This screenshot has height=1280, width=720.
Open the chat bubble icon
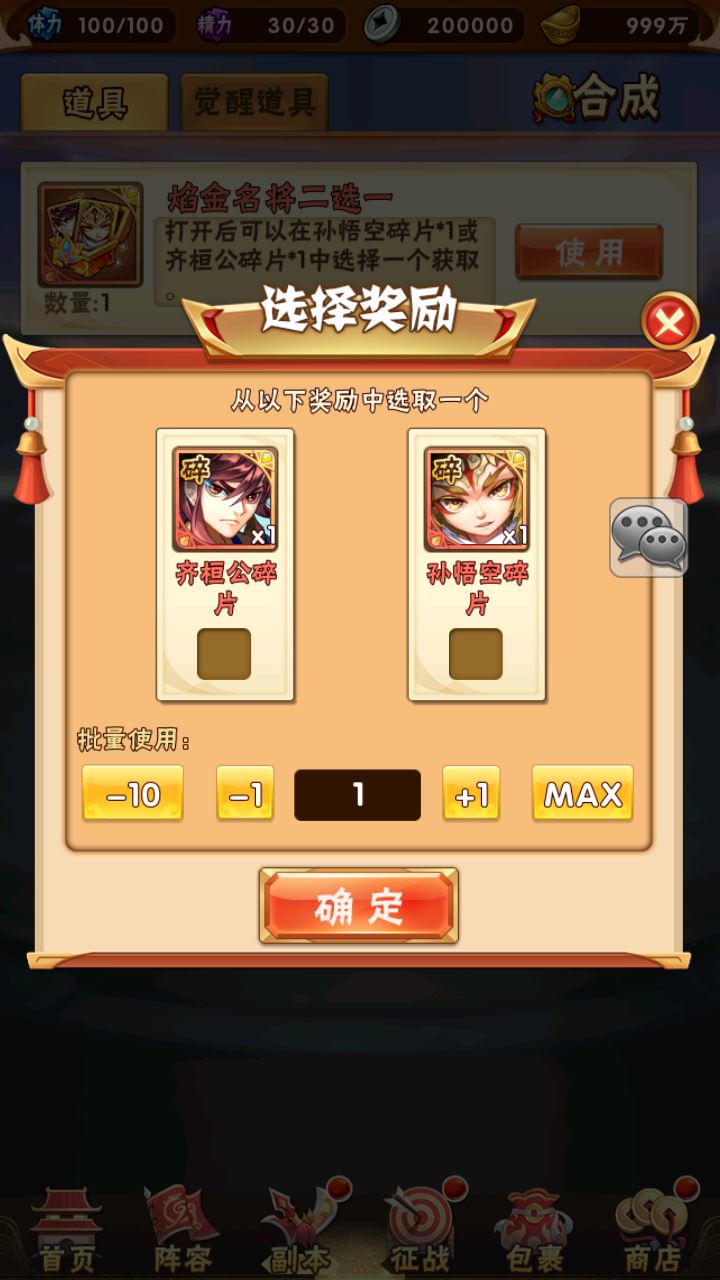tap(649, 538)
